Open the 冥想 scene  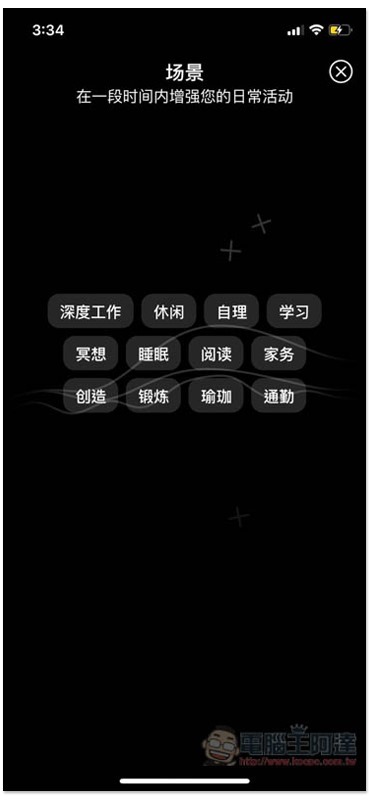[x=90, y=353]
